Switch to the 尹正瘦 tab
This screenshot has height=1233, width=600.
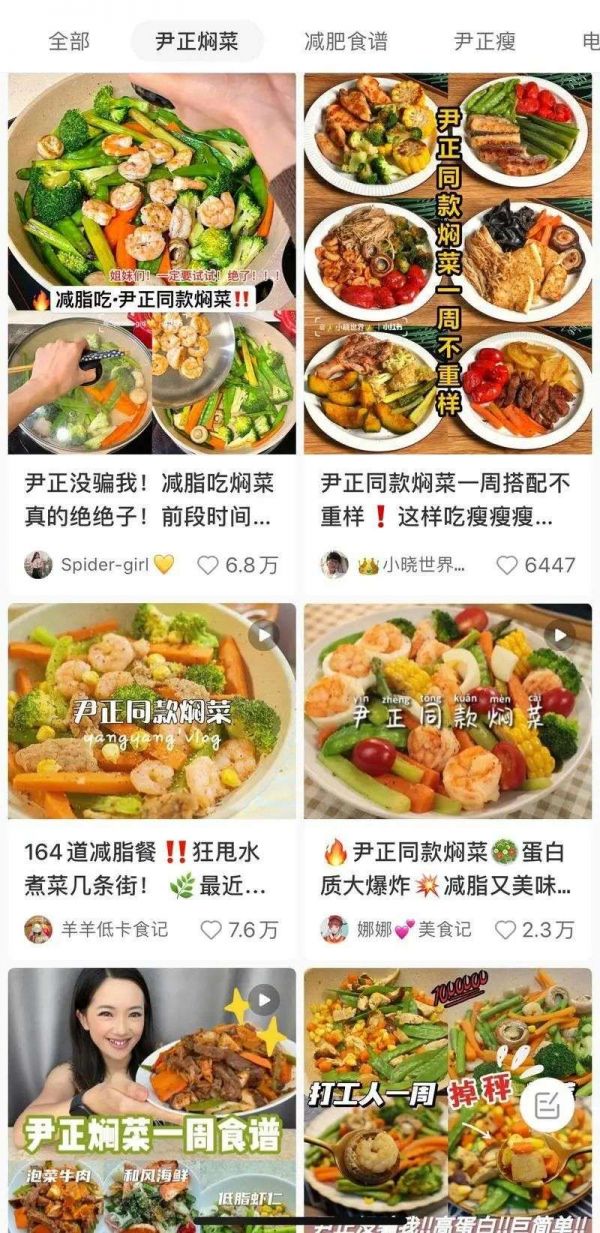(x=484, y=41)
